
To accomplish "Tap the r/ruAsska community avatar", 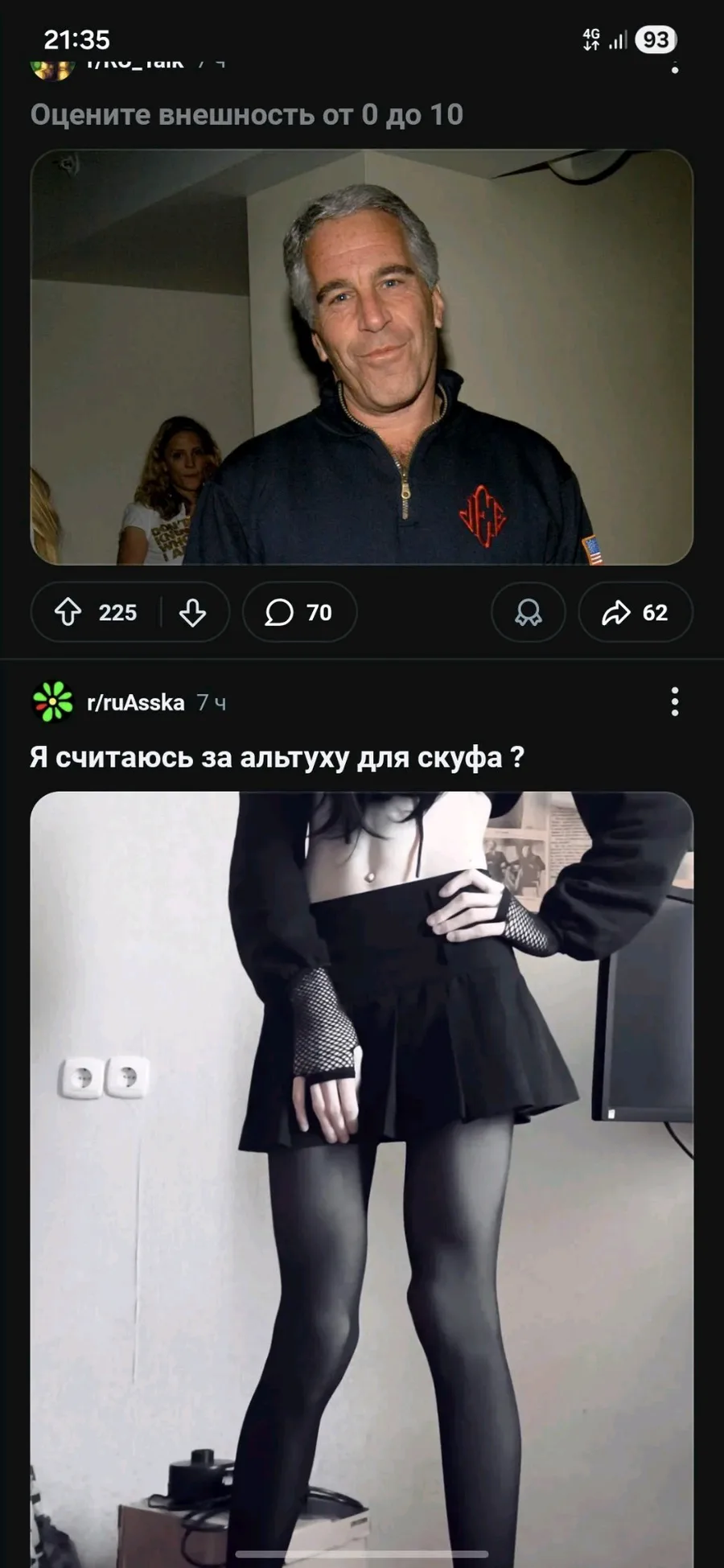I will coord(53,702).
